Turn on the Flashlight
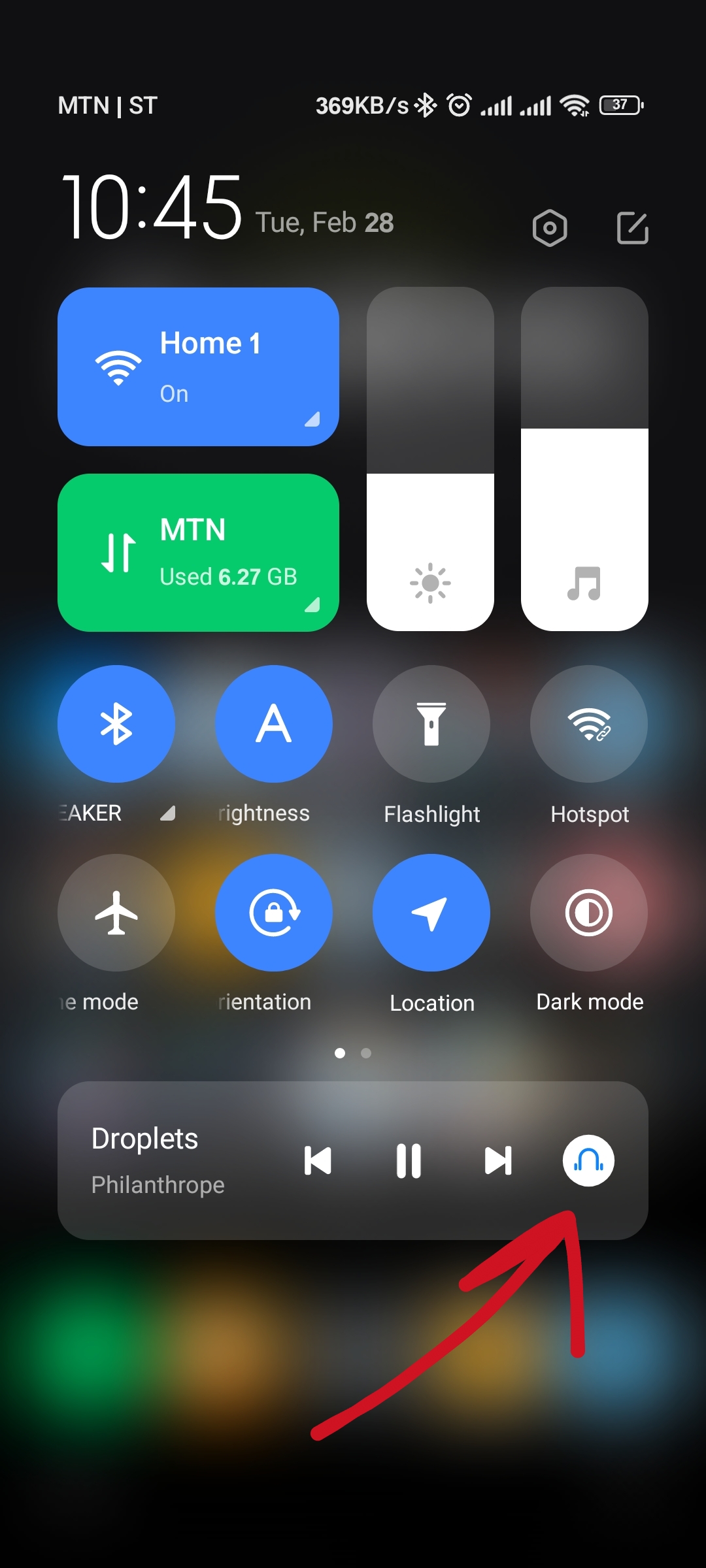 tap(431, 724)
